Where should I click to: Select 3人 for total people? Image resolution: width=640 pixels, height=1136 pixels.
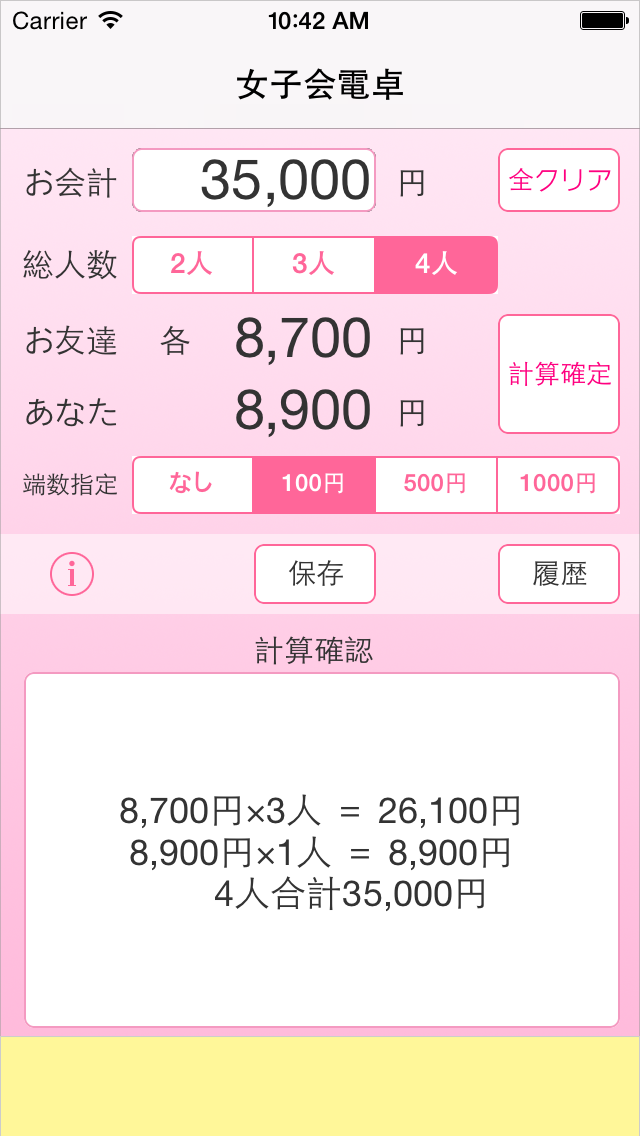pos(314,265)
